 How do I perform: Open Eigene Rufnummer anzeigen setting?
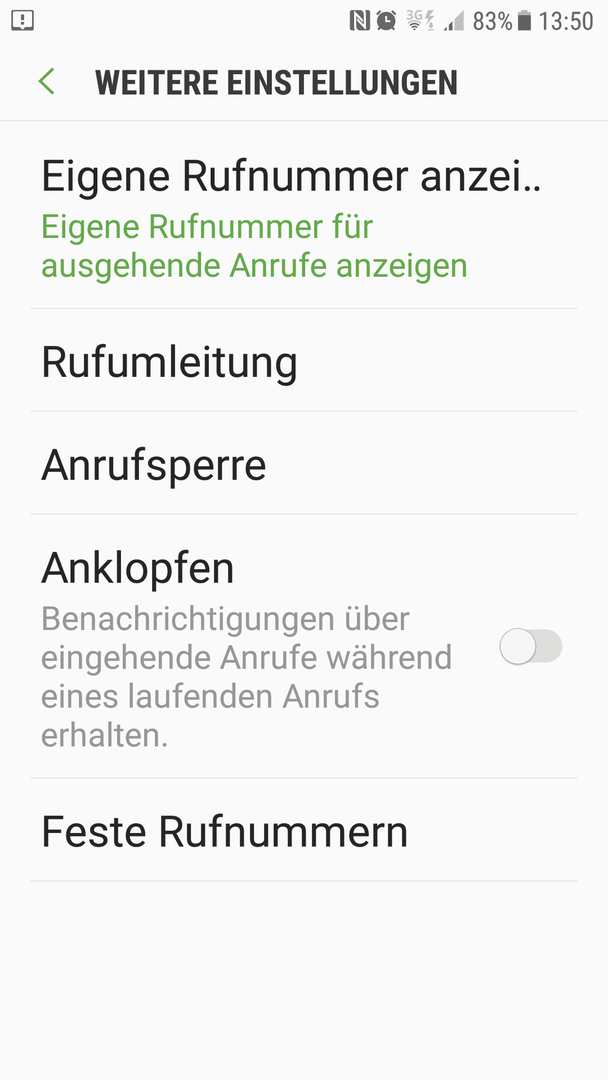coord(304,216)
